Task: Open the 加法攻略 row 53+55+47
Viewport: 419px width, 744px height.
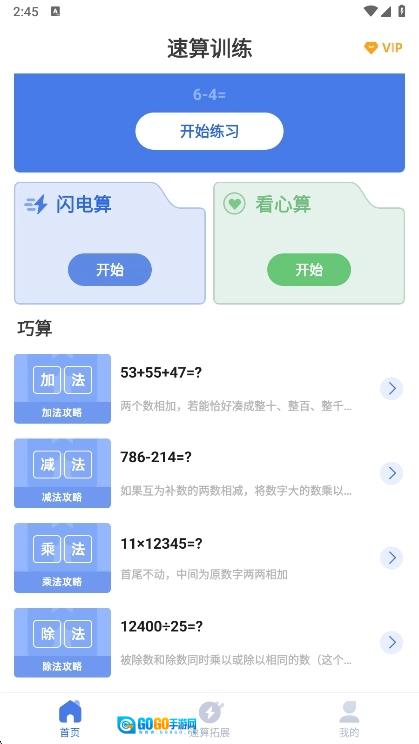Action: click(209, 389)
